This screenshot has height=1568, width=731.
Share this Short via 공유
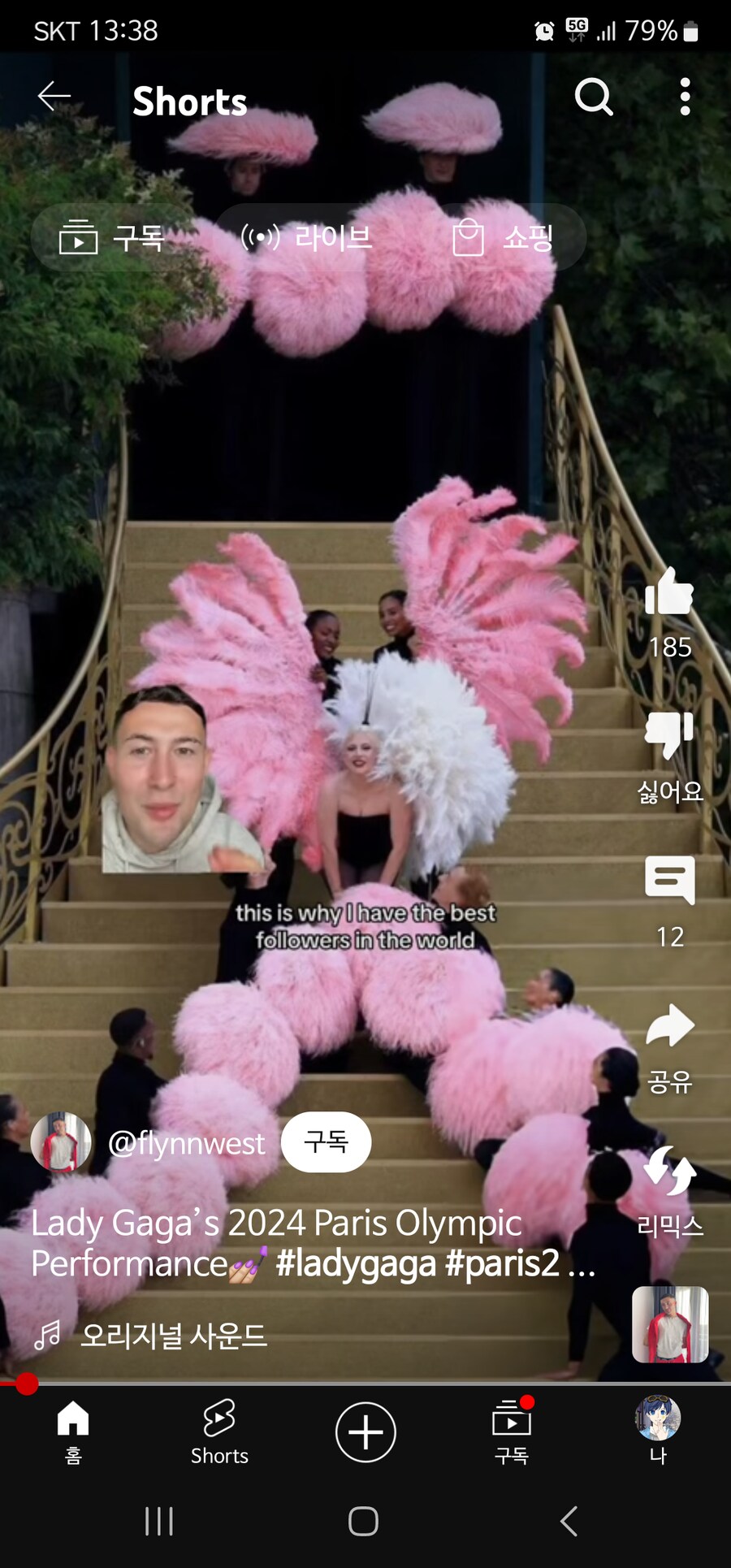click(669, 1027)
